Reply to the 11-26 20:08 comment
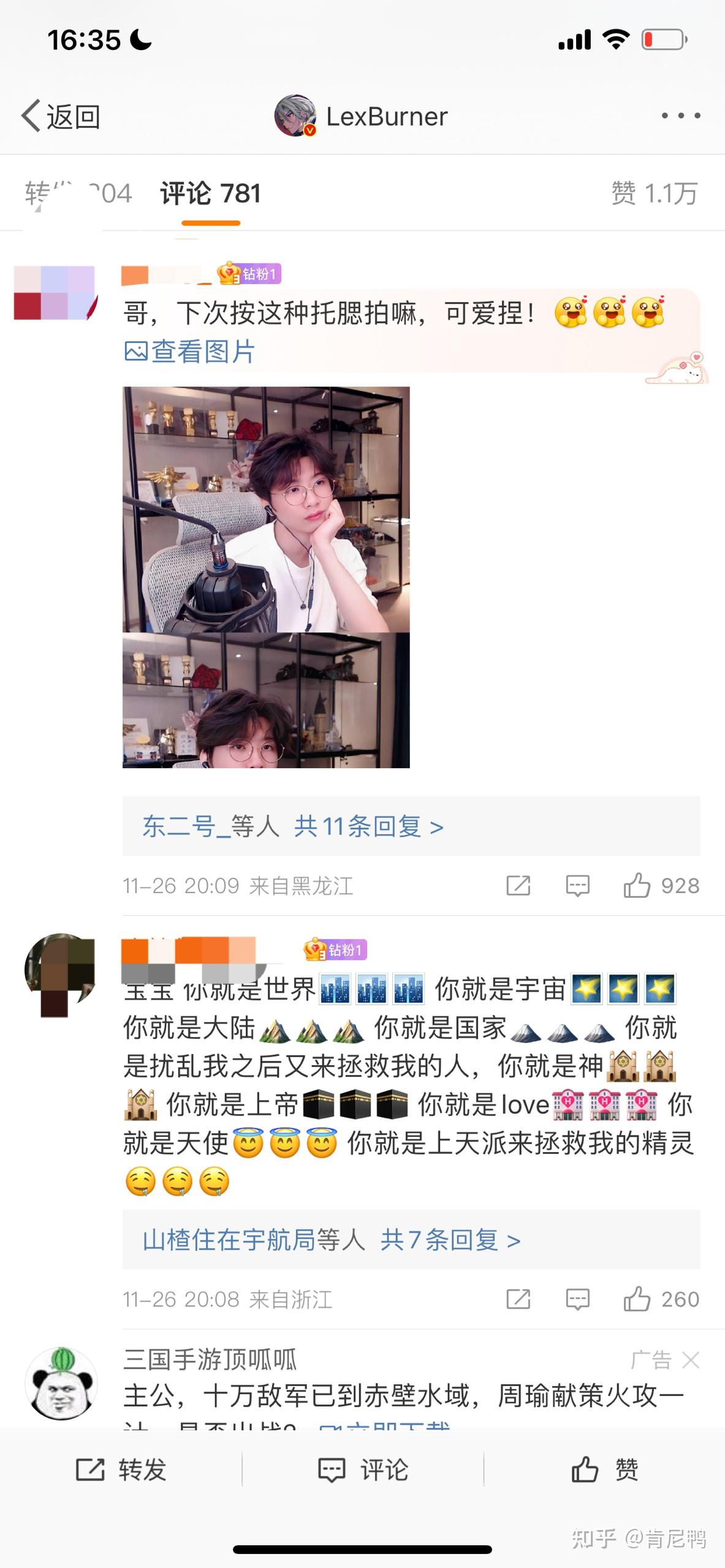The height and width of the screenshot is (1568, 725). point(577,1299)
